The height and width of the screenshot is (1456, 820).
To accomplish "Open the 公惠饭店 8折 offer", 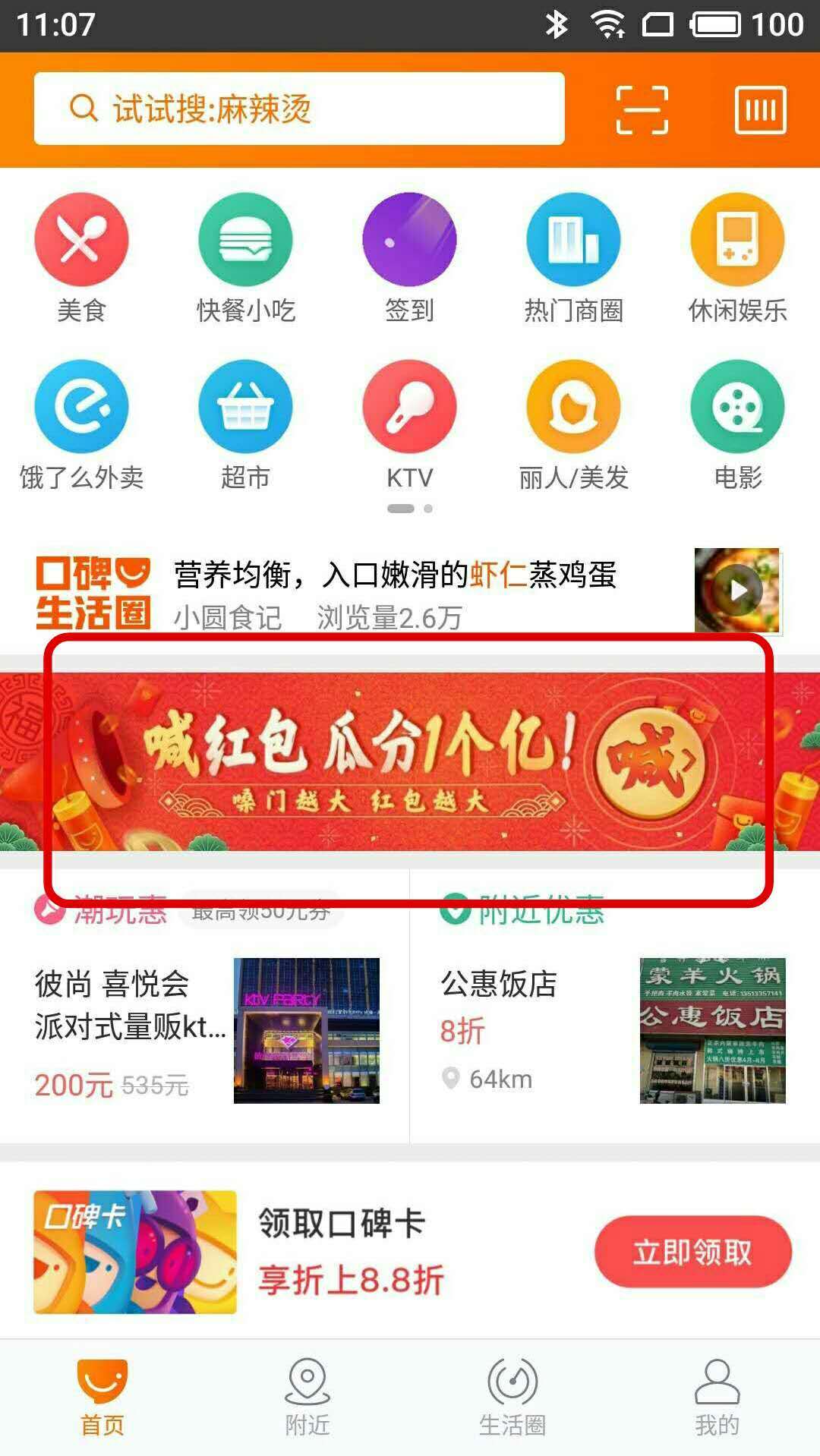I will click(x=614, y=1030).
